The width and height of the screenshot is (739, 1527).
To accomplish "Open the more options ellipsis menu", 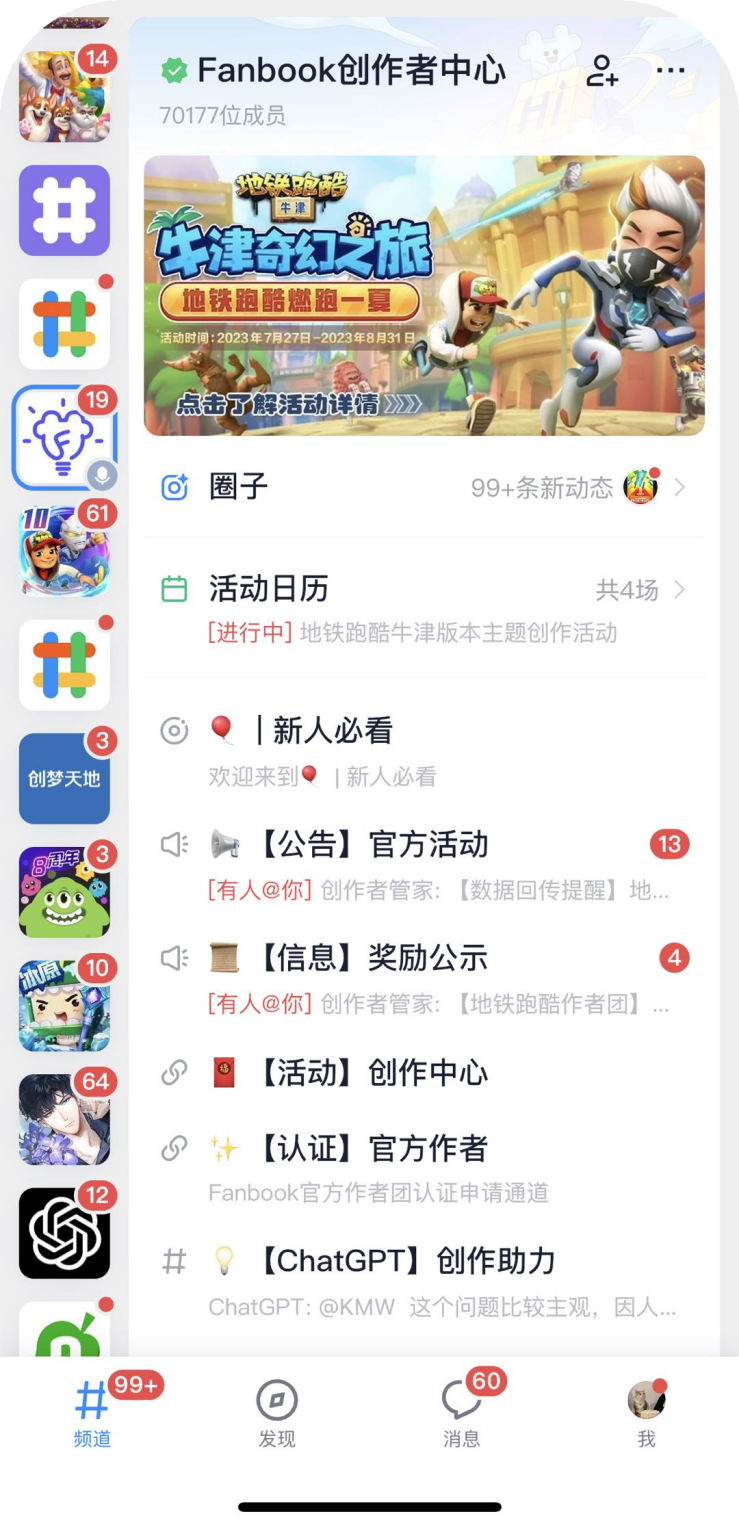I will [x=672, y=70].
